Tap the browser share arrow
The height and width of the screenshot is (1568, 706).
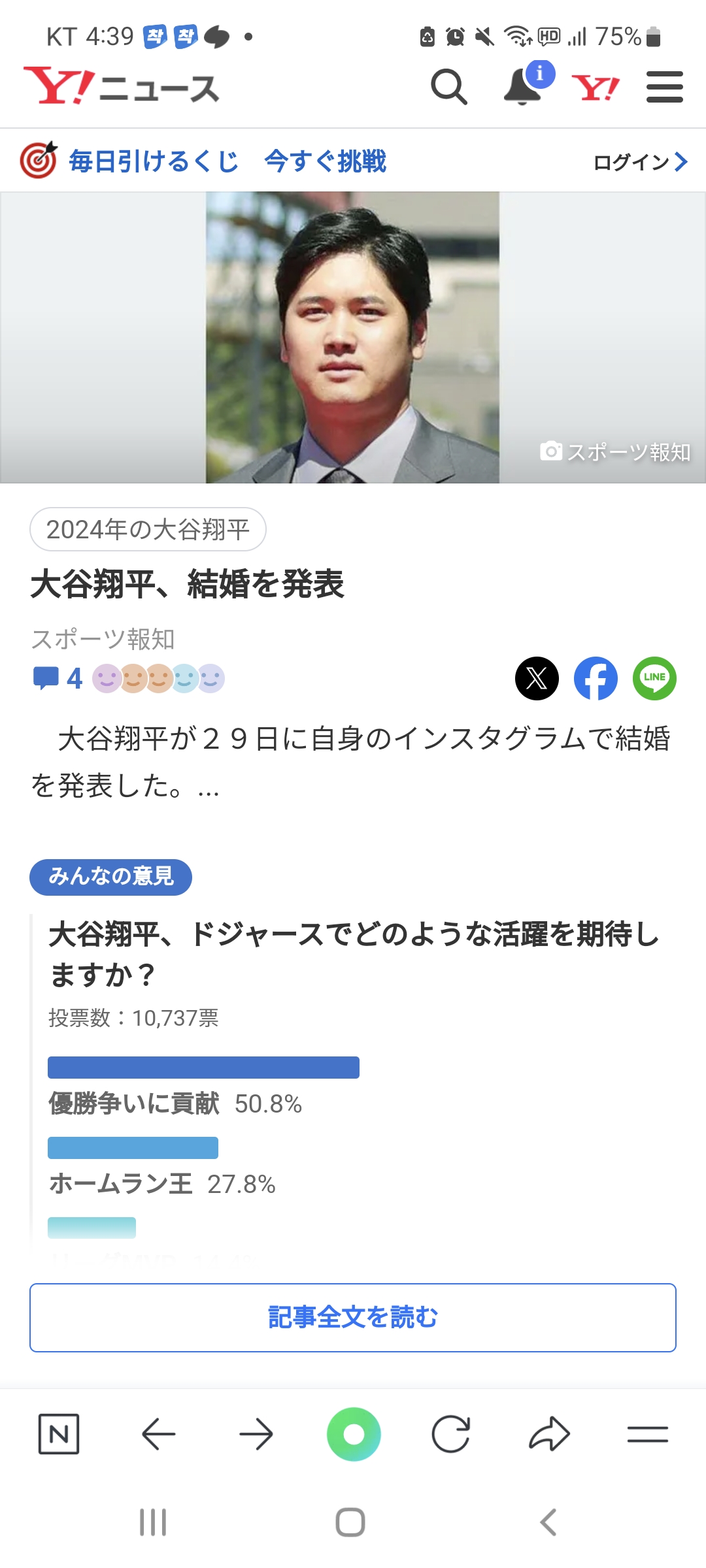click(549, 1434)
